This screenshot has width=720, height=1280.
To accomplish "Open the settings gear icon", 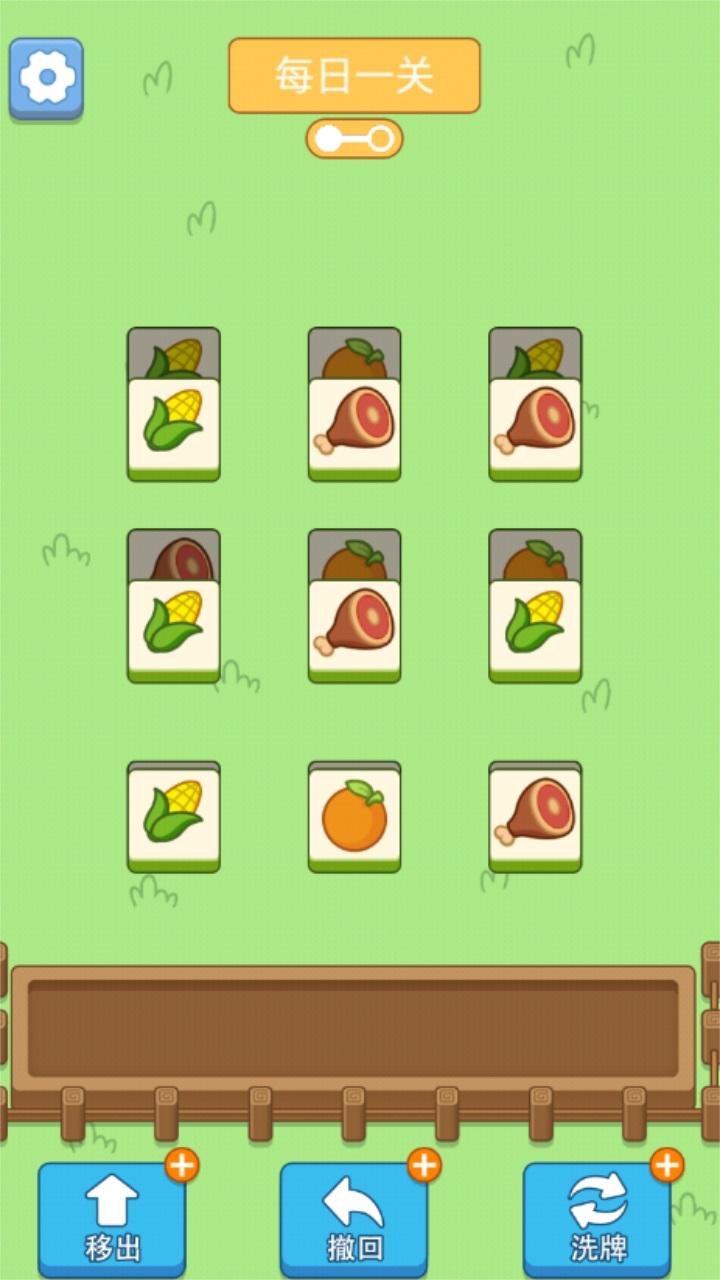I will coord(46,79).
